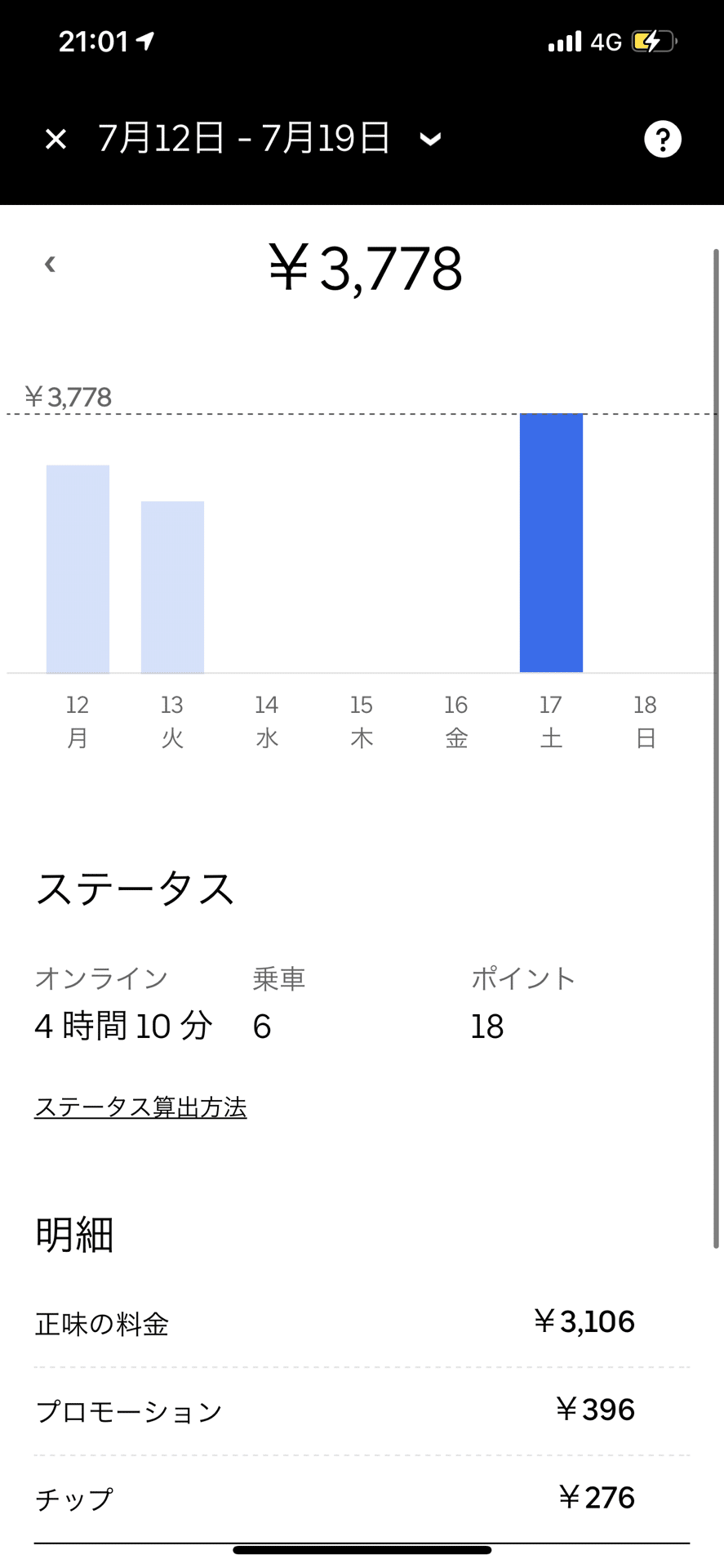Image resolution: width=724 pixels, height=1568 pixels.
Task: Expand the date range 7月12日 - 7月19日
Action: coord(245,138)
